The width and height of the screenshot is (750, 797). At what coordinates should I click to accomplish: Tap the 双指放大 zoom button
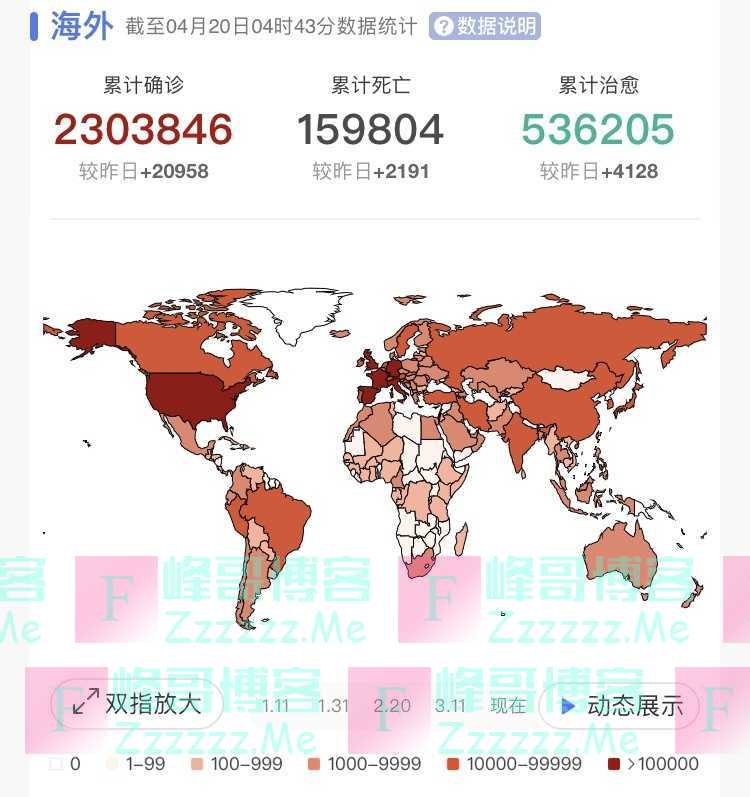tap(137, 704)
